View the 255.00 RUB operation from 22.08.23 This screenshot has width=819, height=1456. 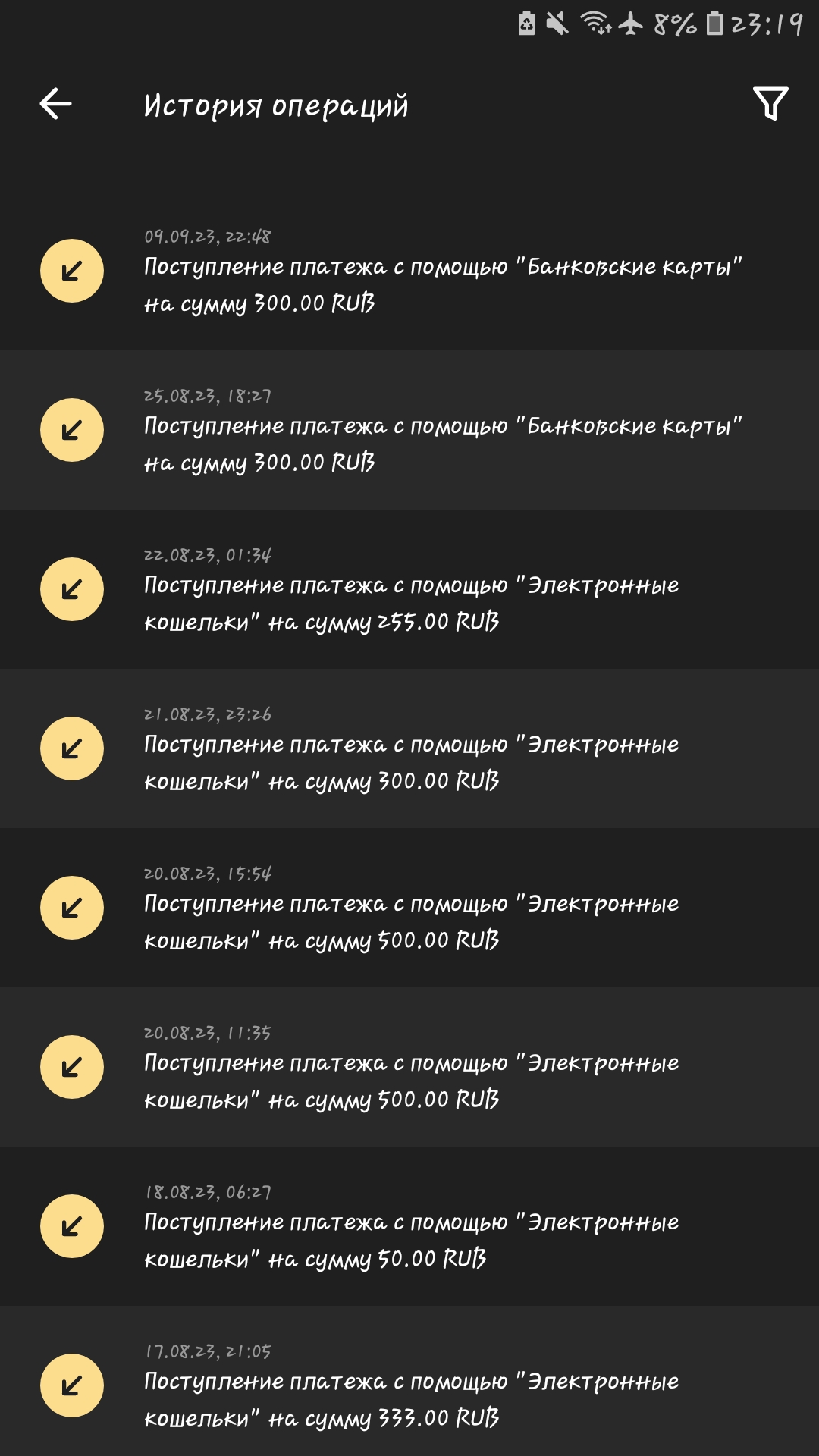409,590
